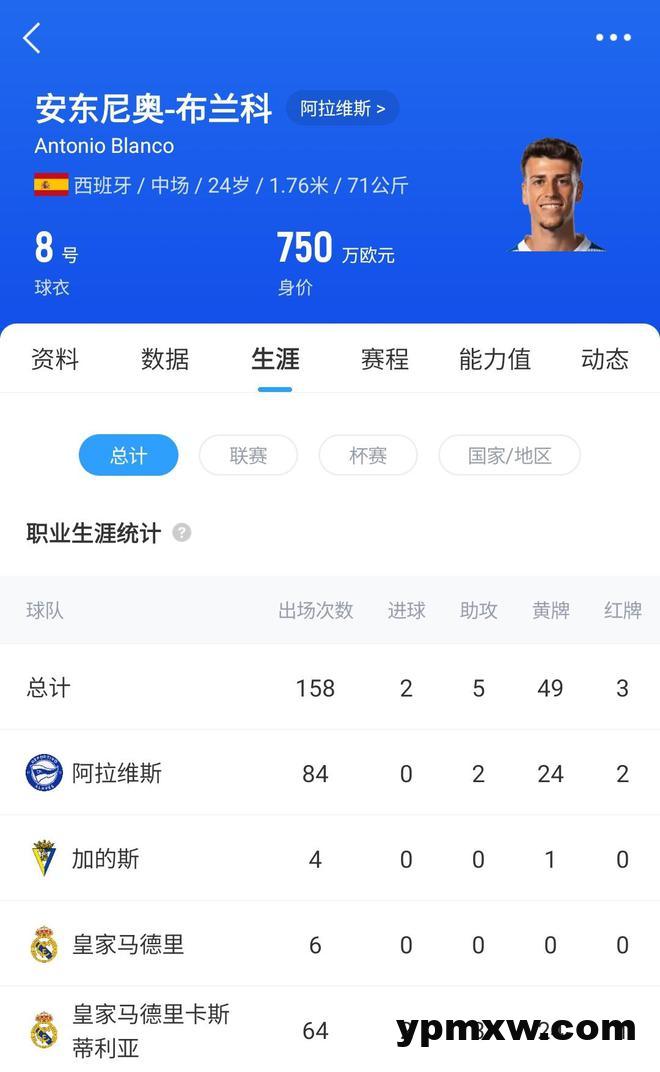Viewport: 660px width, 1072px height.
Task: Open the three-dot overflow menu
Action: click(x=613, y=38)
